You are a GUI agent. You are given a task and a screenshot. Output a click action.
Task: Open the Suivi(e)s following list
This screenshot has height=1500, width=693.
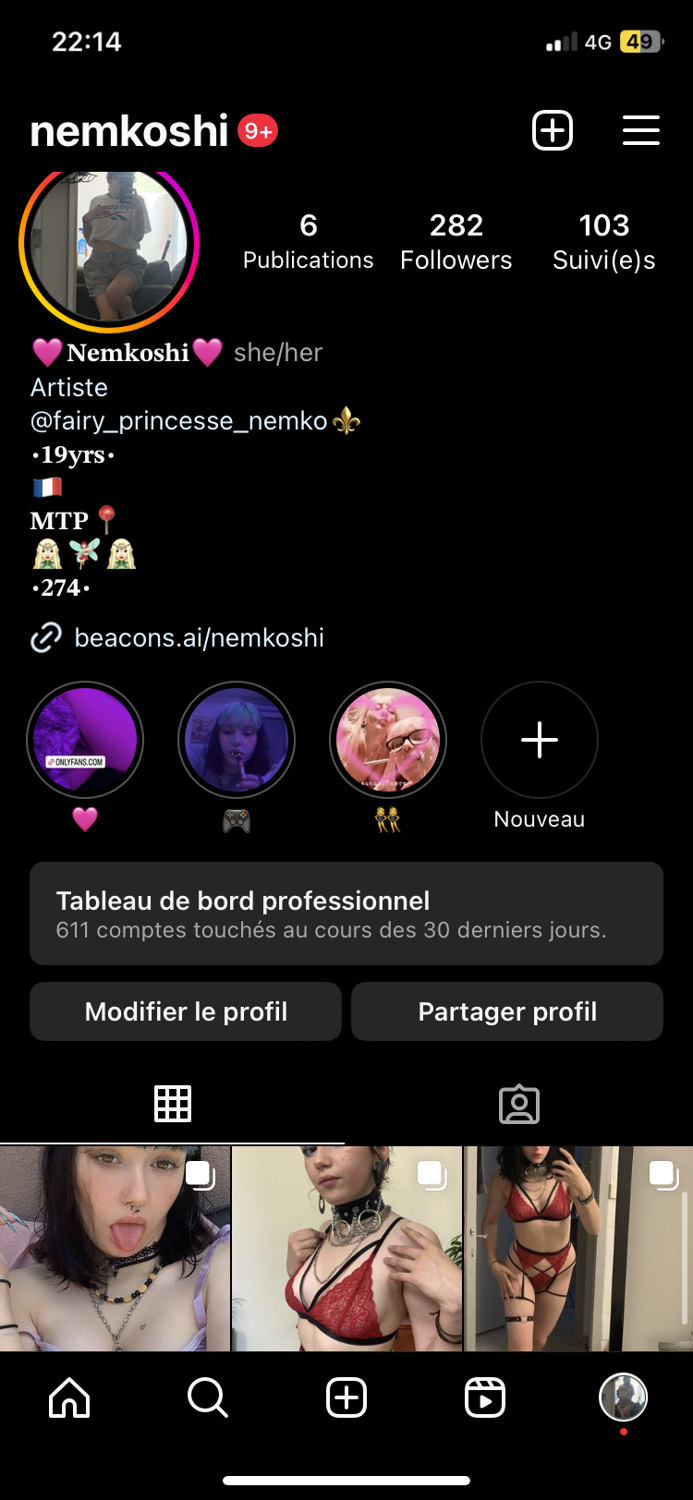coord(604,241)
